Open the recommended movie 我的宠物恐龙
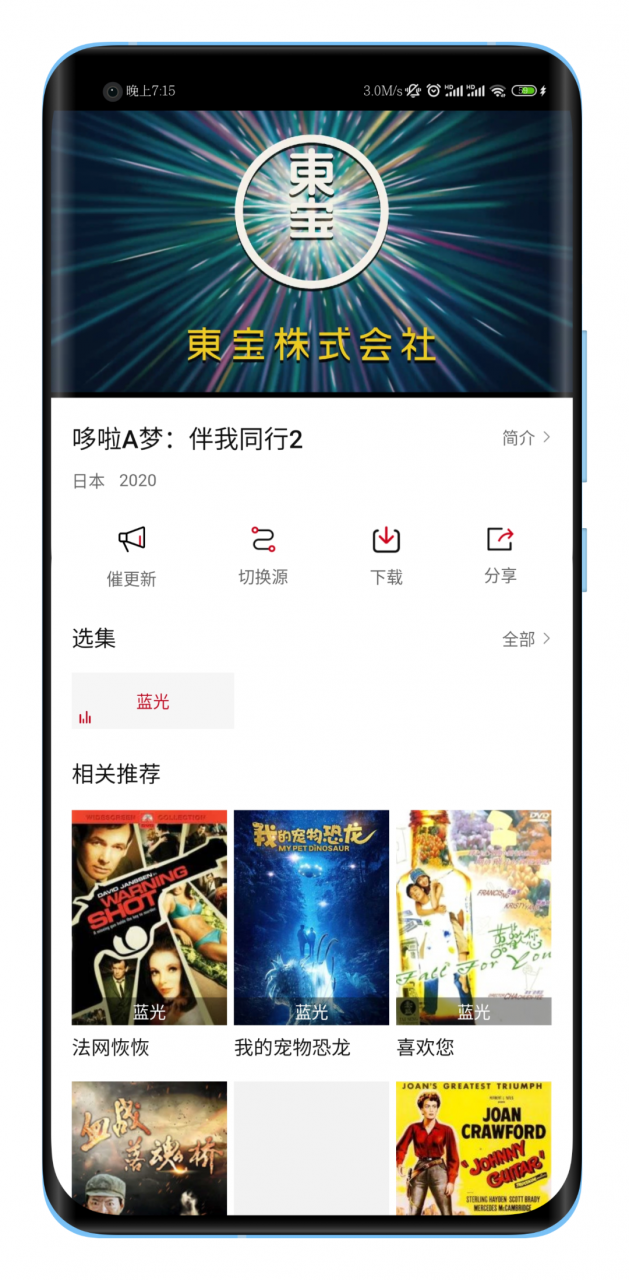The image size is (629, 1280). 311,917
